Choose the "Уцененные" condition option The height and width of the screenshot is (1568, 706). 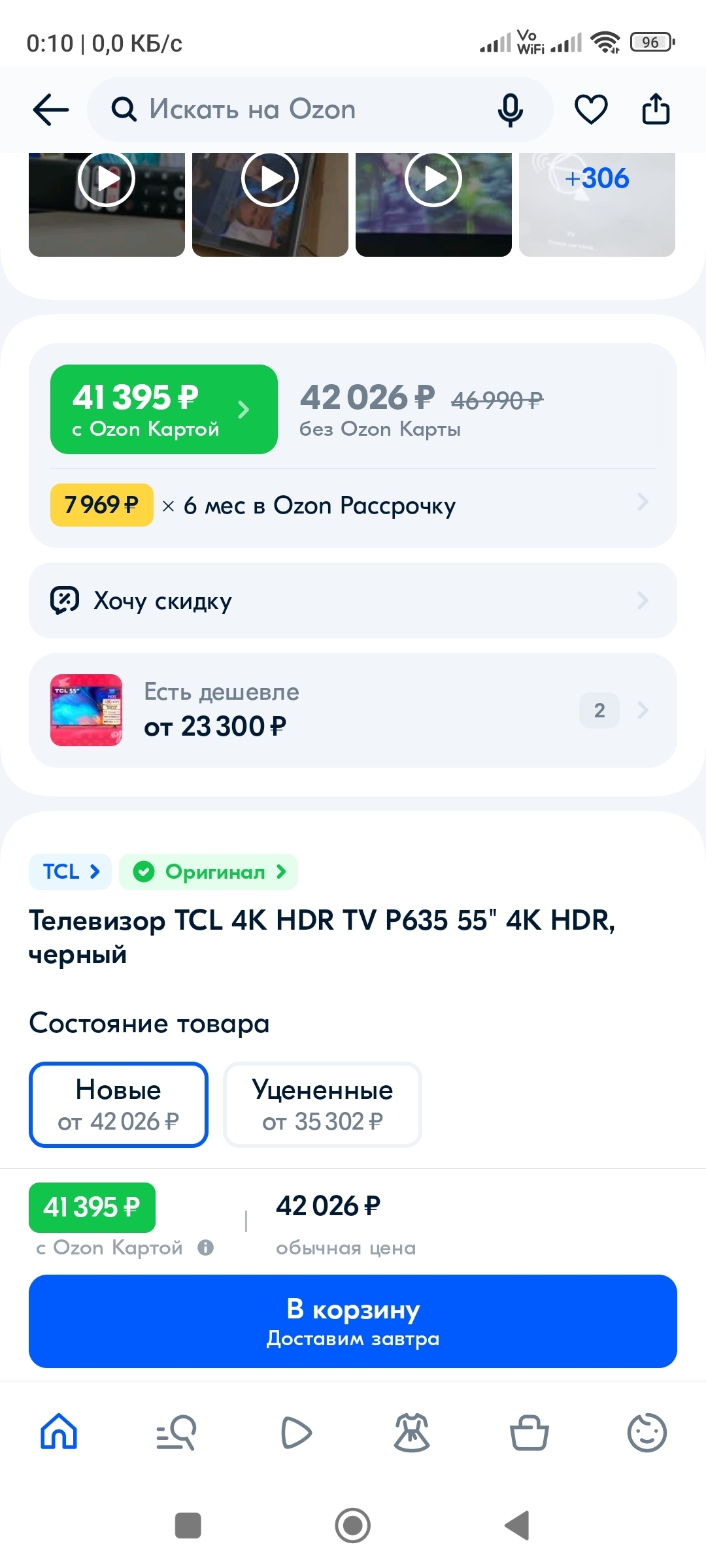(322, 1105)
